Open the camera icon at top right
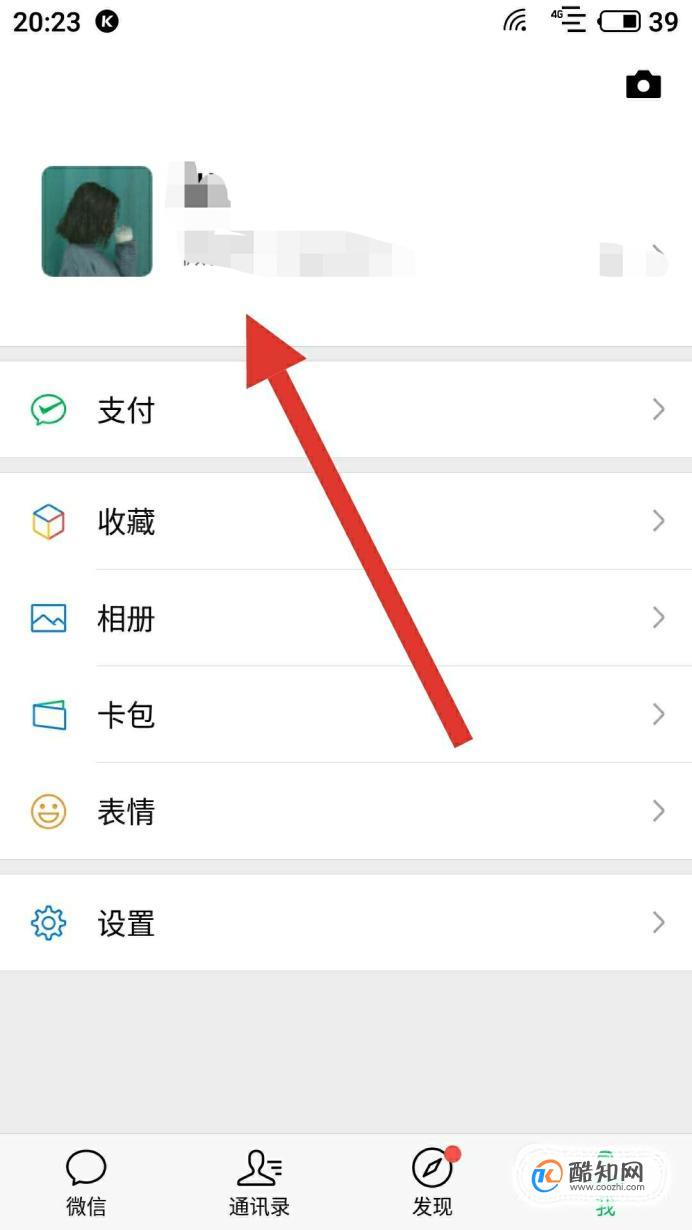The image size is (692, 1230). (643, 85)
